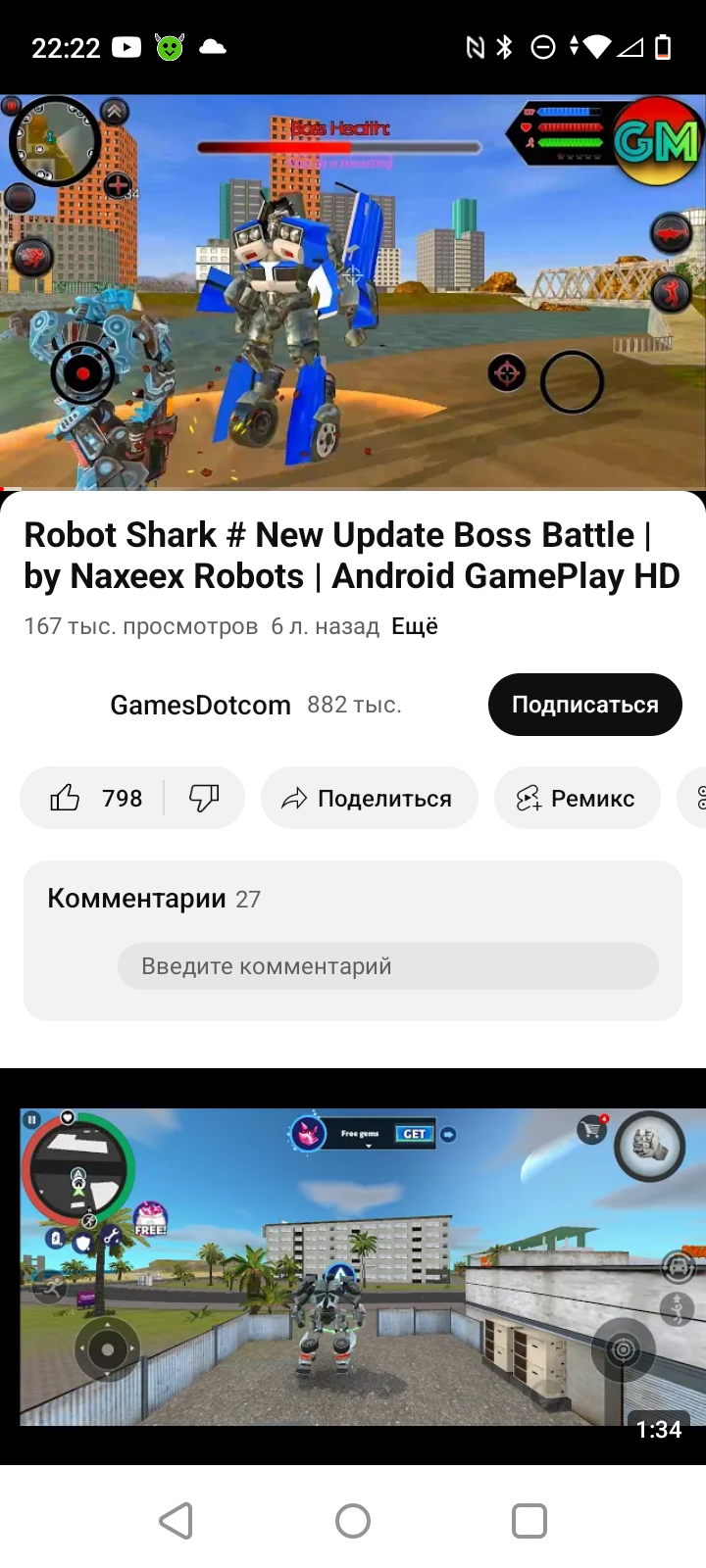706x1568 pixels.
Task: Tap the playing Robot Shark video player
Action: pyautogui.click(x=353, y=291)
